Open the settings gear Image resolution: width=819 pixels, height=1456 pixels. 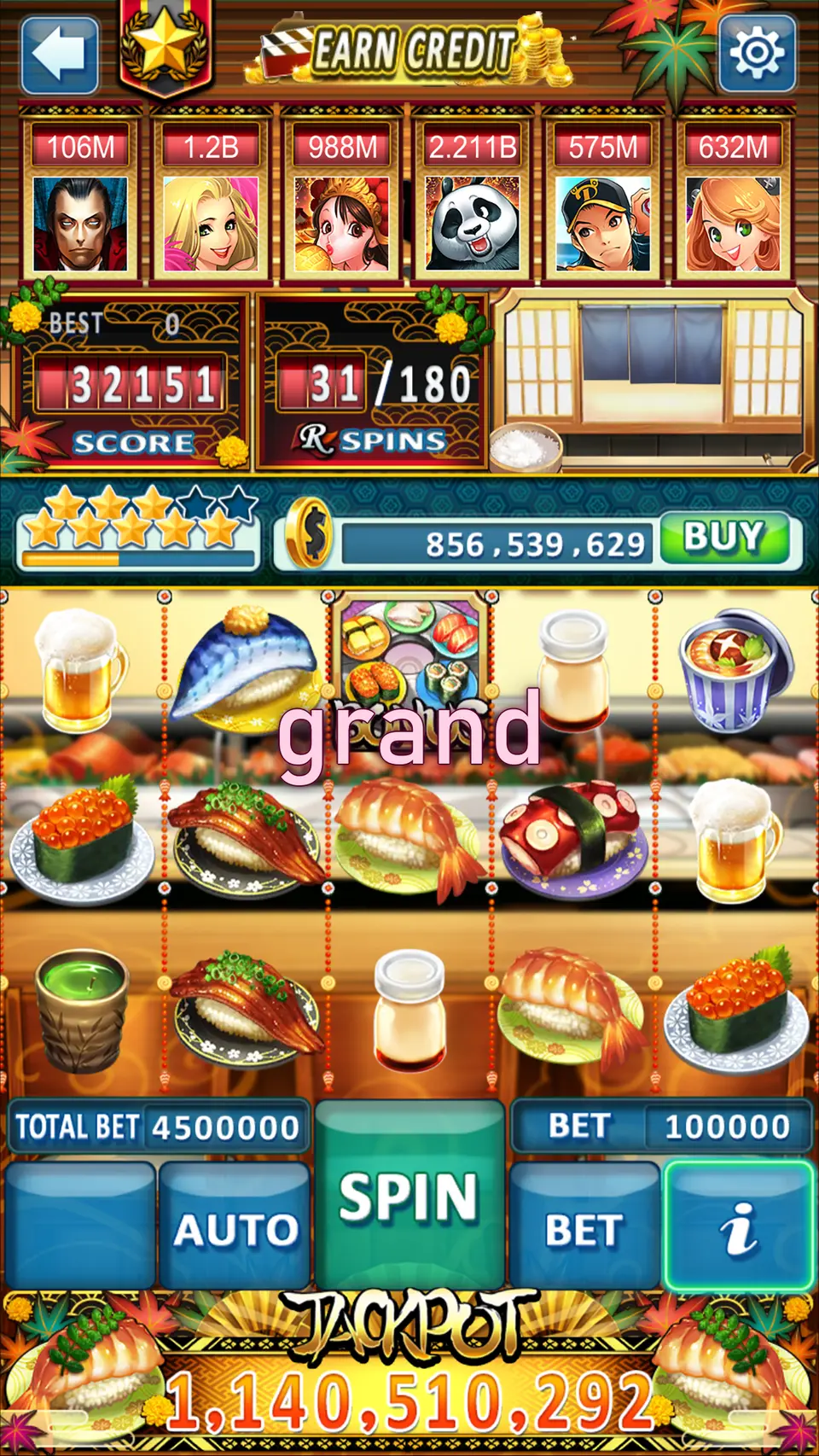757,53
